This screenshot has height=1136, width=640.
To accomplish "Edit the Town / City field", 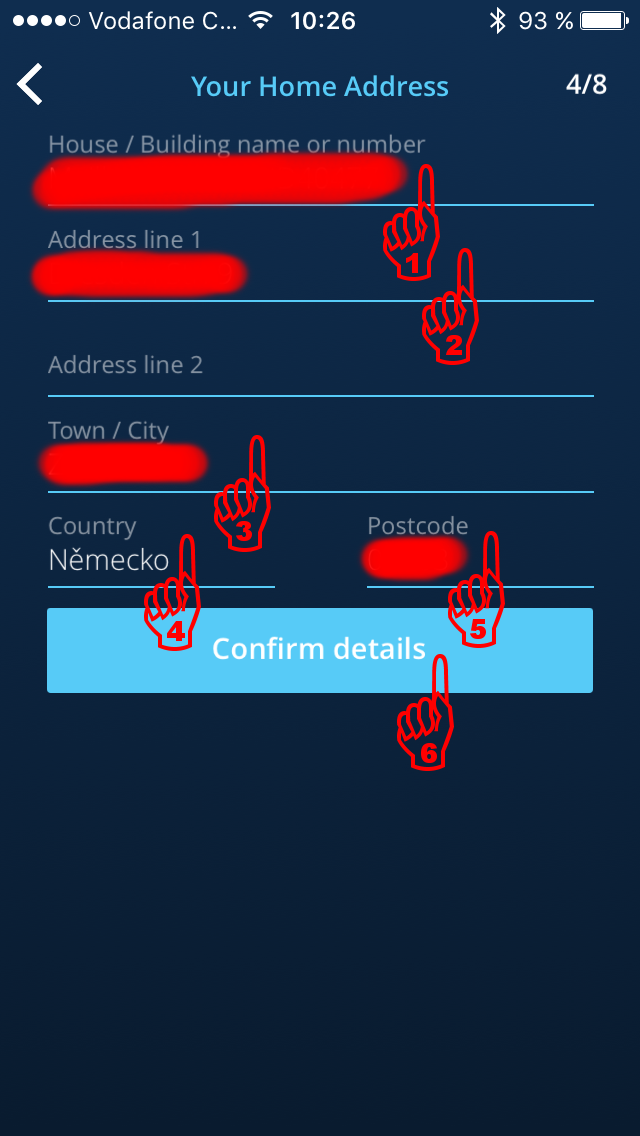I will click(x=320, y=455).
